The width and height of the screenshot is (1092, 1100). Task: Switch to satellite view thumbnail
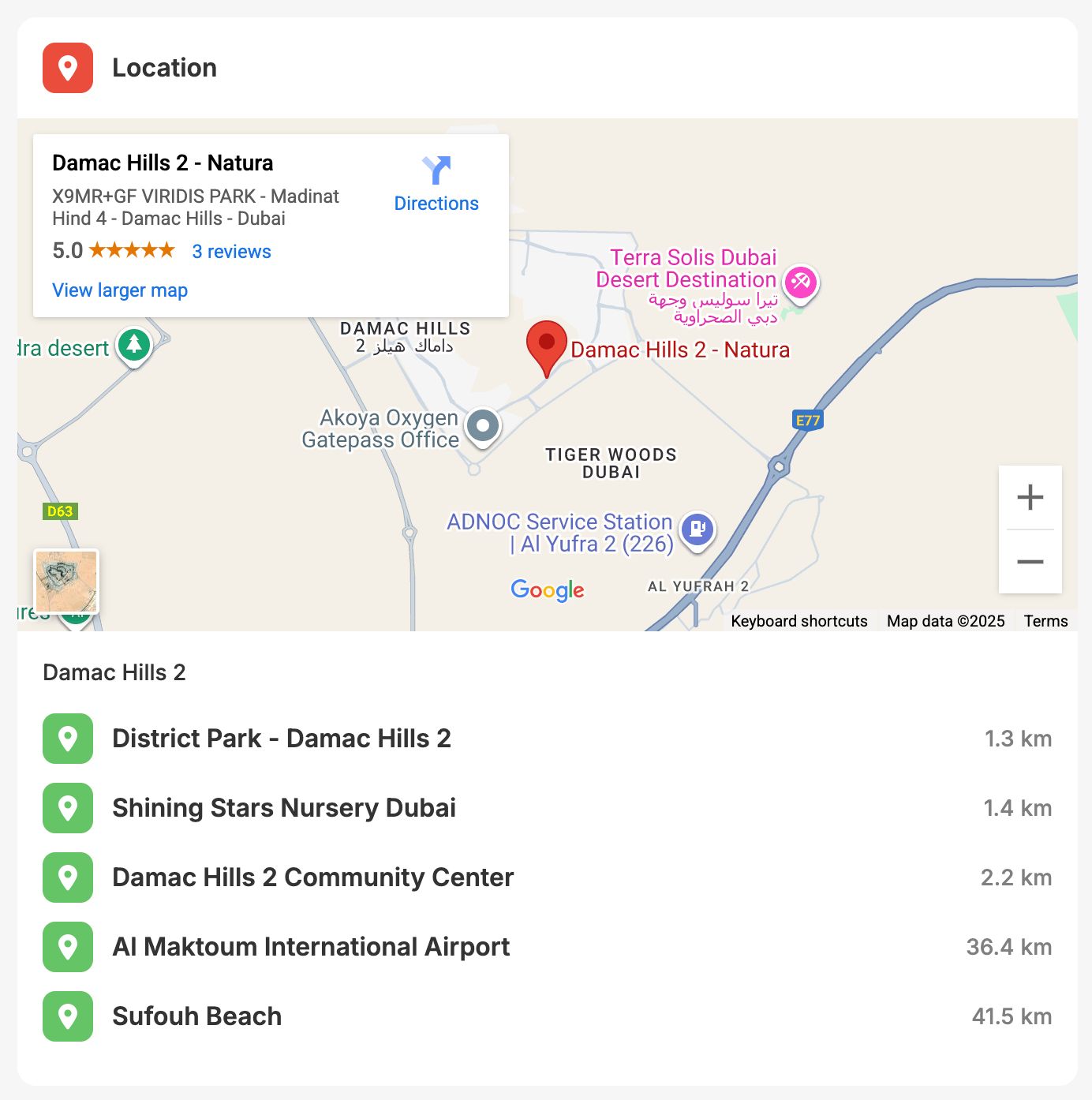point(66,582)
